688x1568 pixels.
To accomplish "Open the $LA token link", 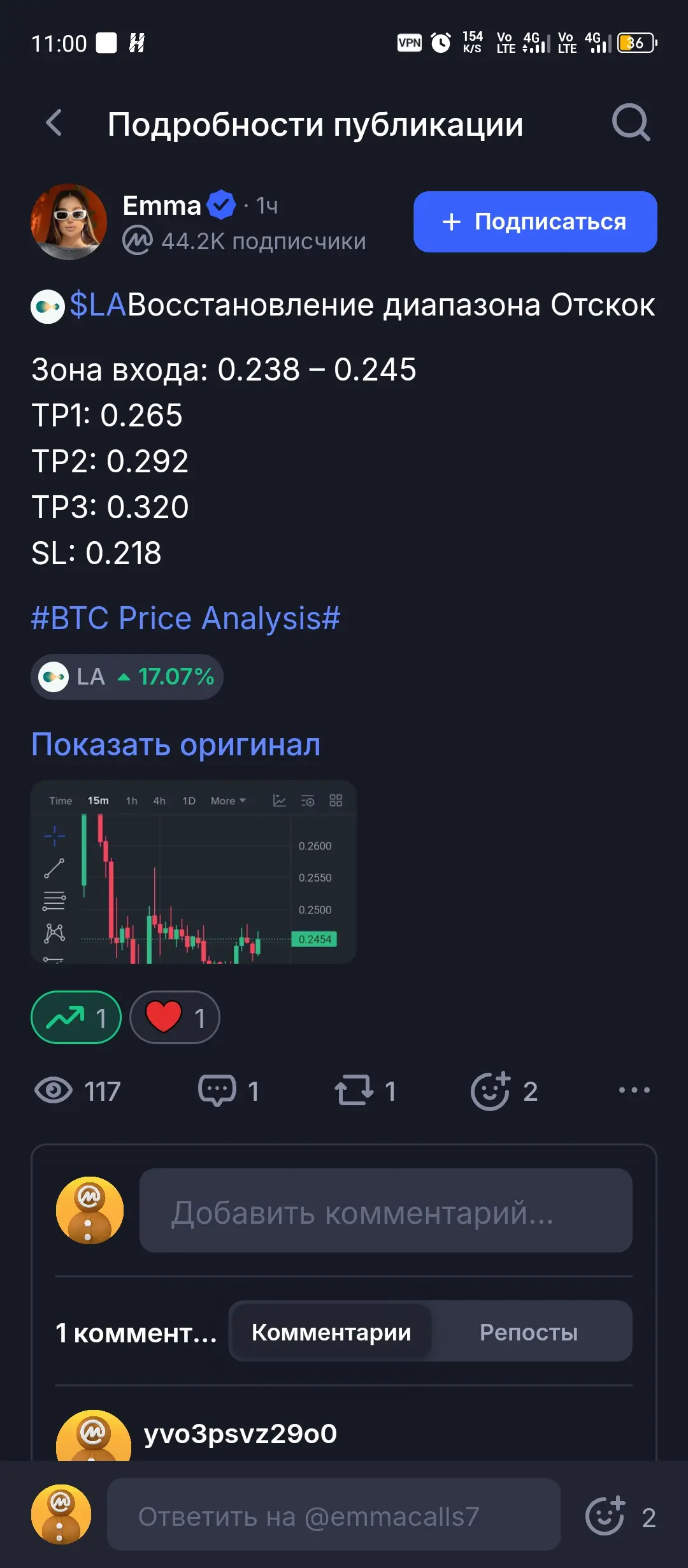I will [x=97, y=305].
